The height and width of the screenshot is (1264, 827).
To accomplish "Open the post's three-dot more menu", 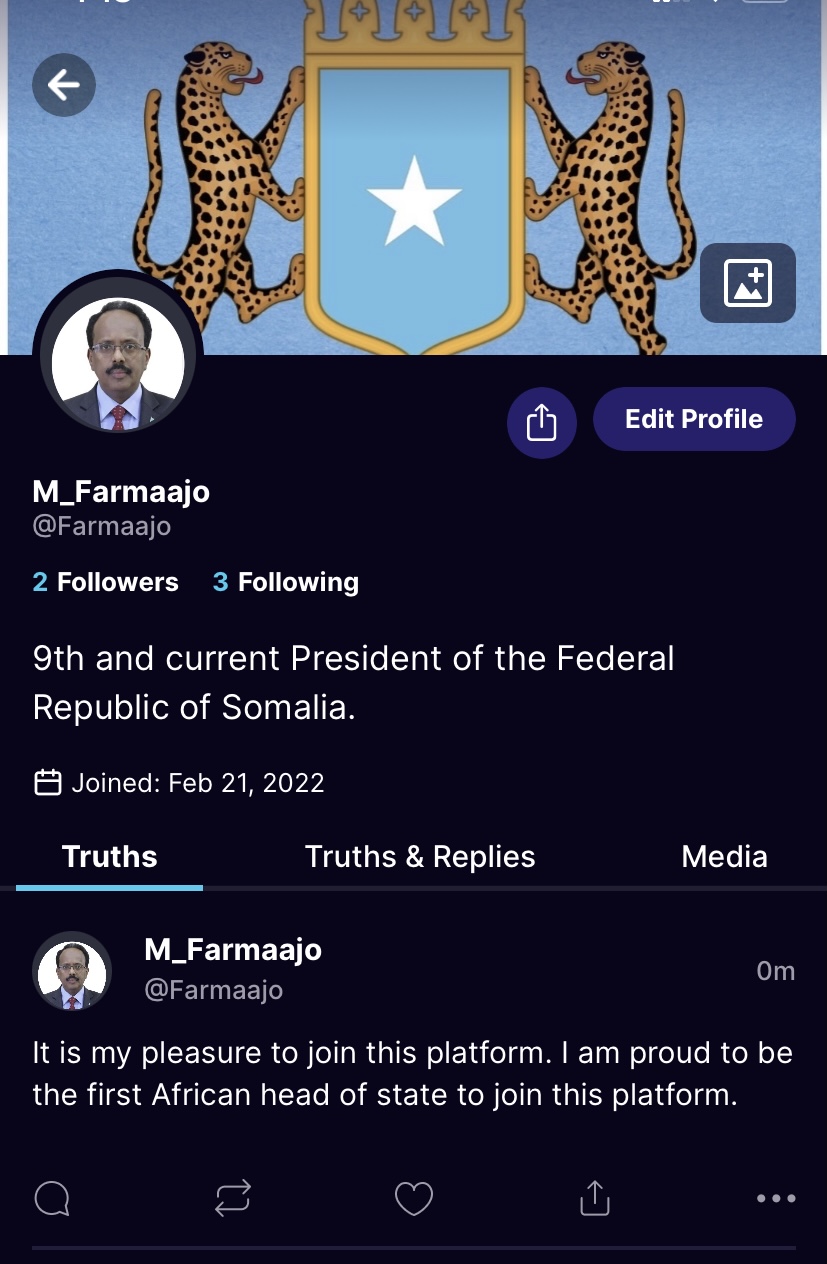I will click(x=776, y=1197).
